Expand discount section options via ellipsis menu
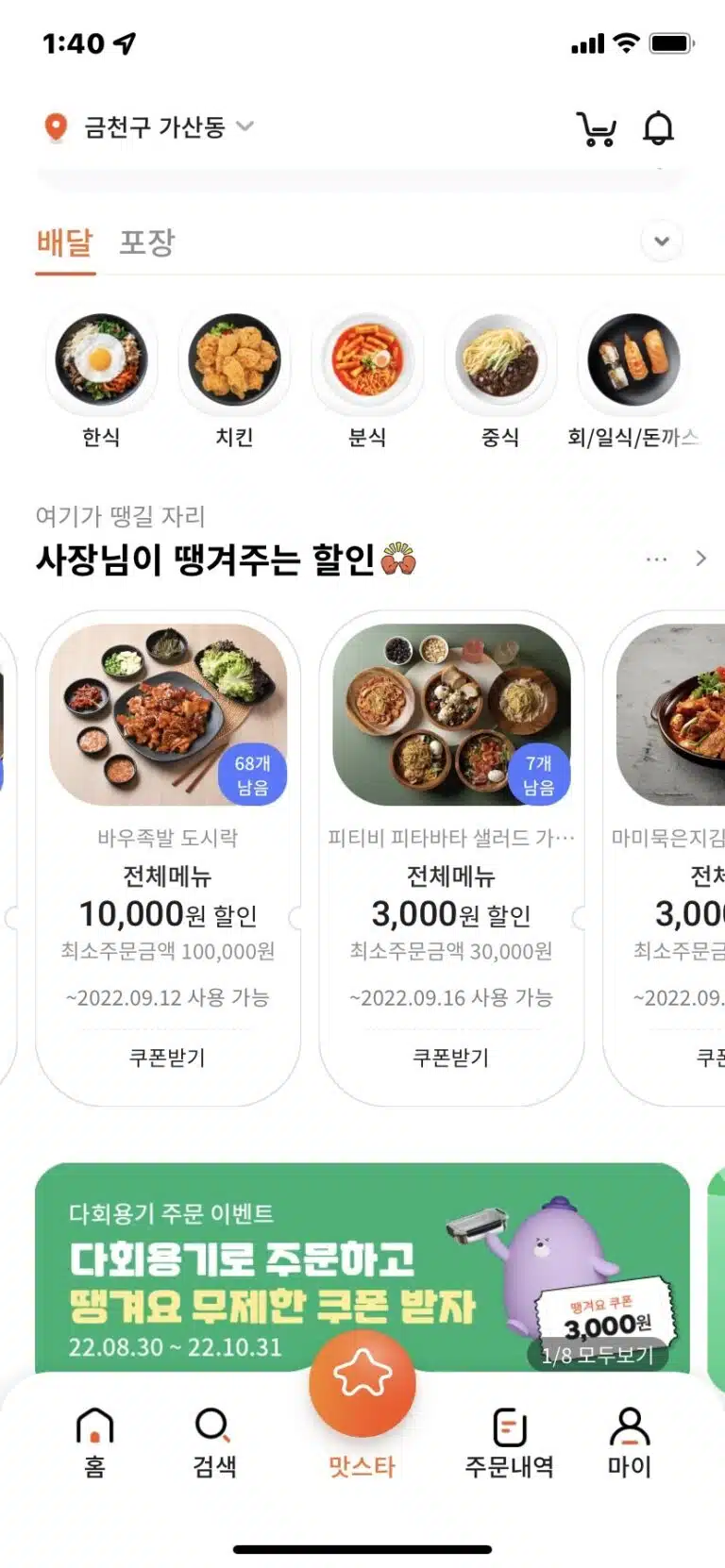725x1568 pixels. (x=656, y=559)
